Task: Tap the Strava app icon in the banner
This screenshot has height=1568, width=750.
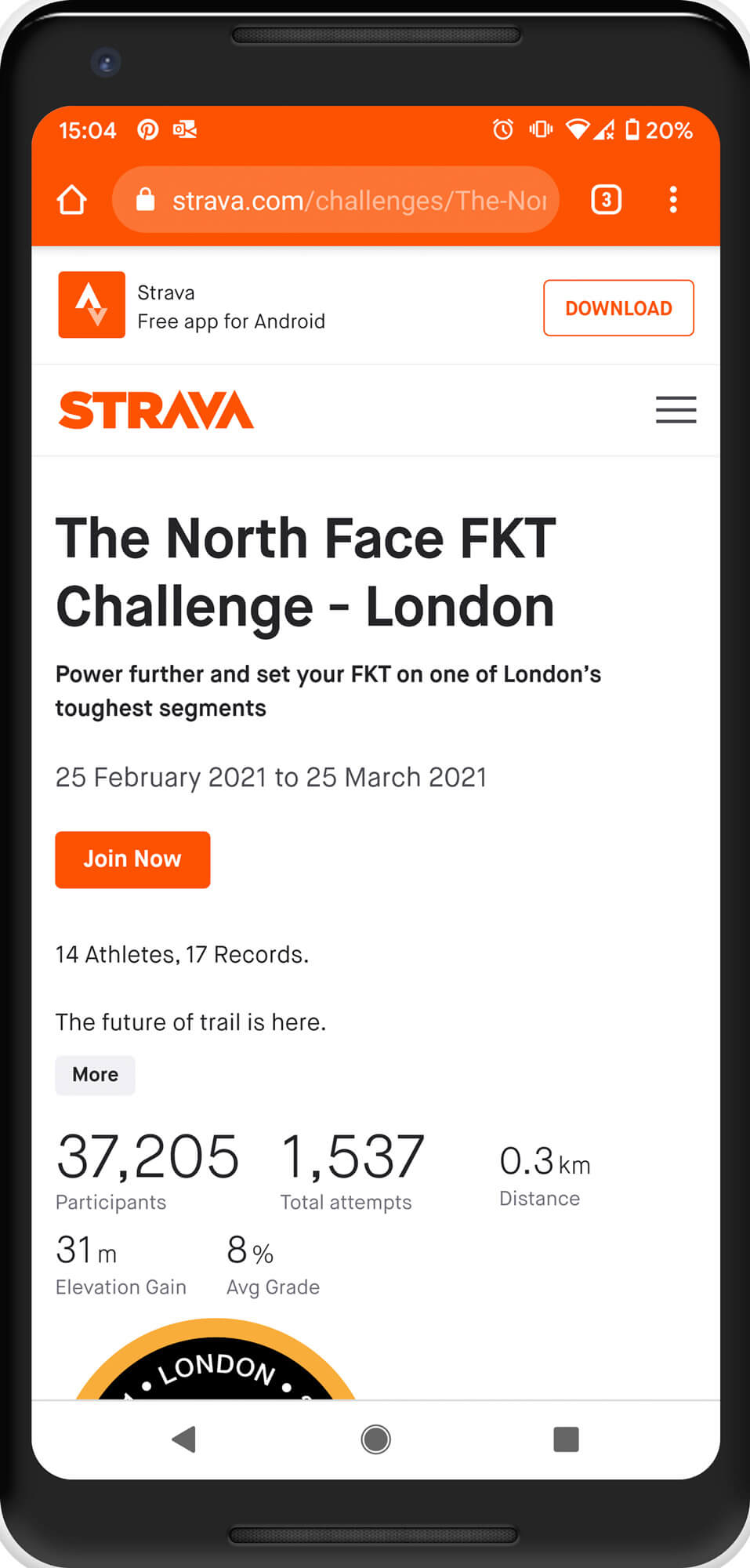Action: coord(92,305)
